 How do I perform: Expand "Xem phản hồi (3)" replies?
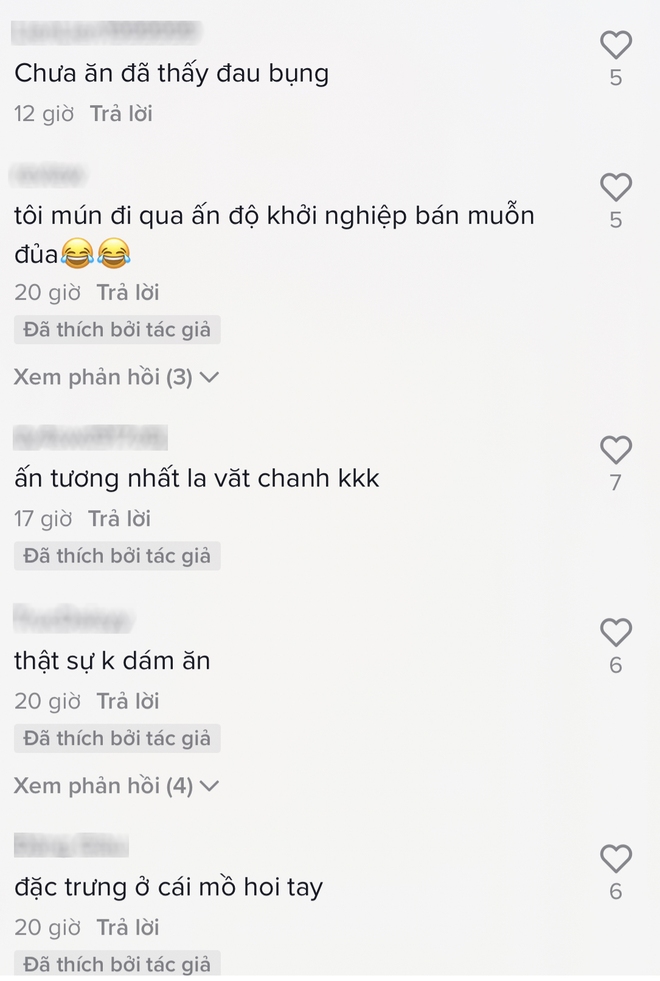pos(116,377)
